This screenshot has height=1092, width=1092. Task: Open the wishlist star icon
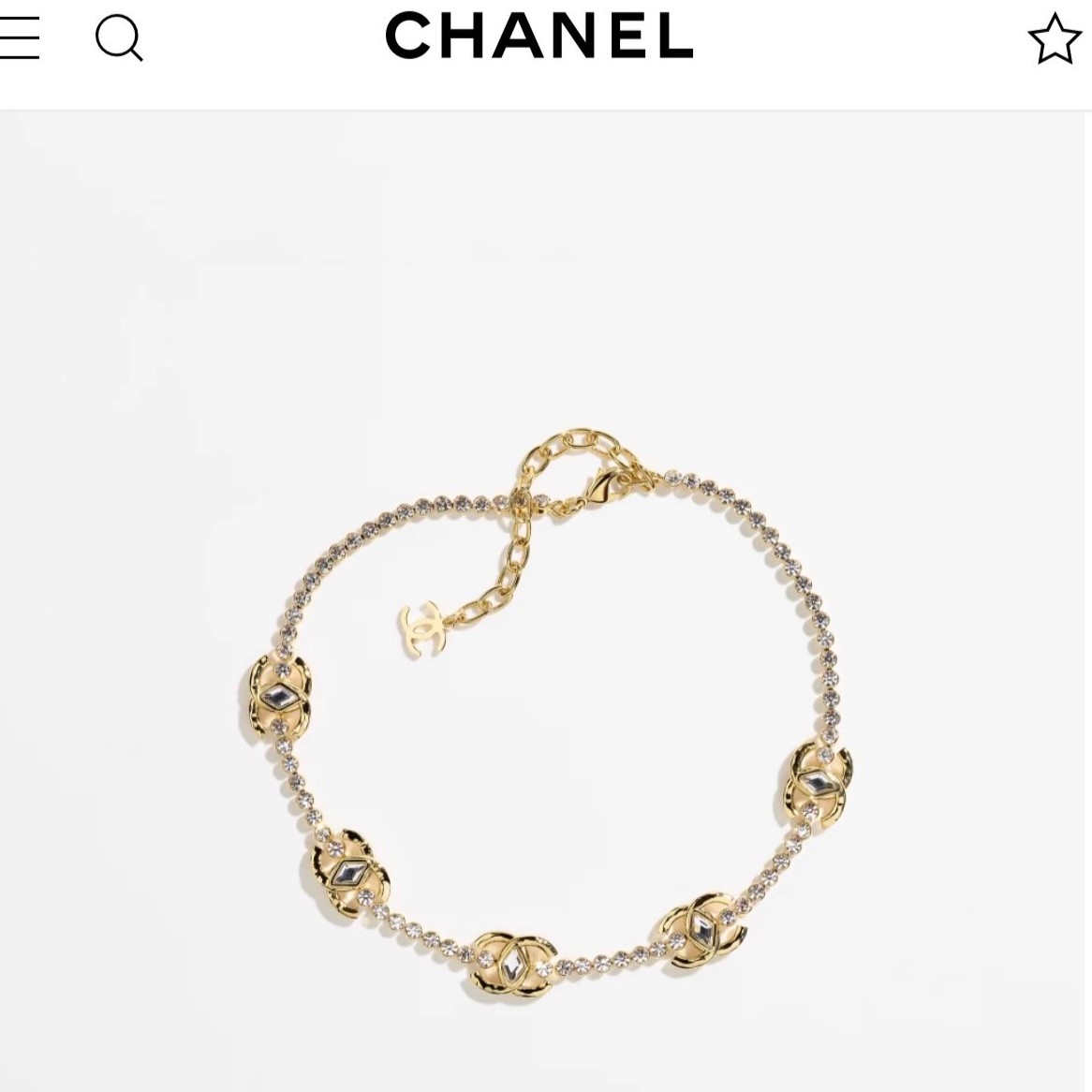point(1054,39)
